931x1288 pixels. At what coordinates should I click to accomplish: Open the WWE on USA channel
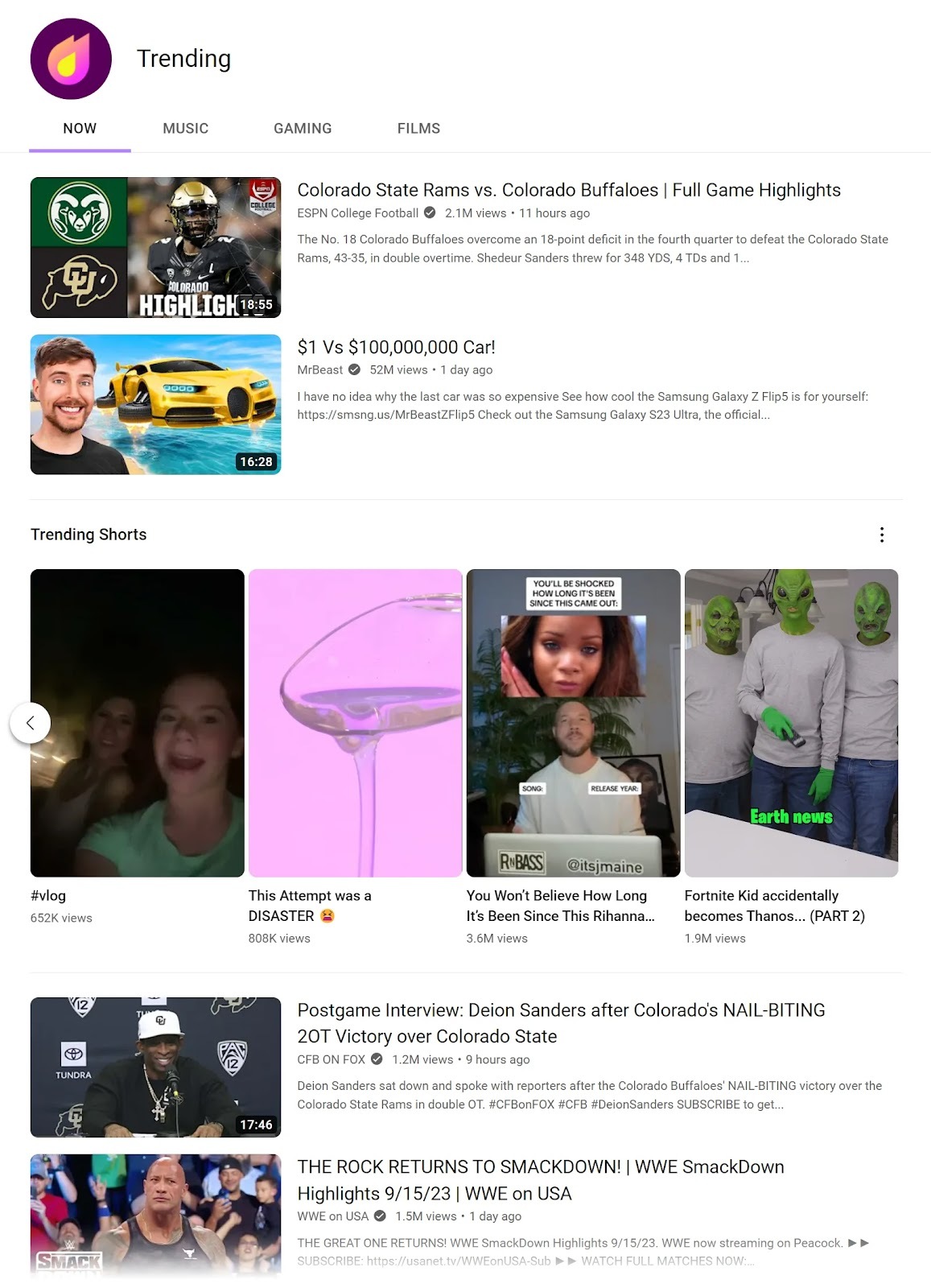click(x=332, y=1216)
